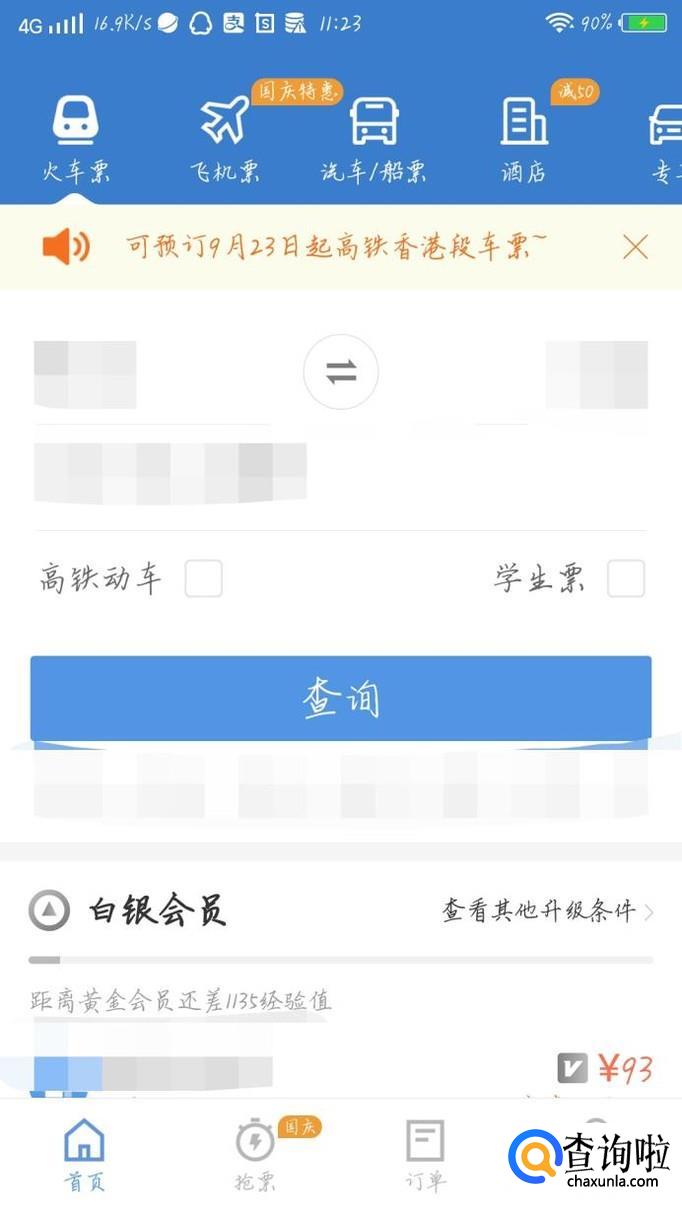The height and width of the screenshot is (1212, 682).
Task: Check the 学生票 student ticket box
Action: 626,578
